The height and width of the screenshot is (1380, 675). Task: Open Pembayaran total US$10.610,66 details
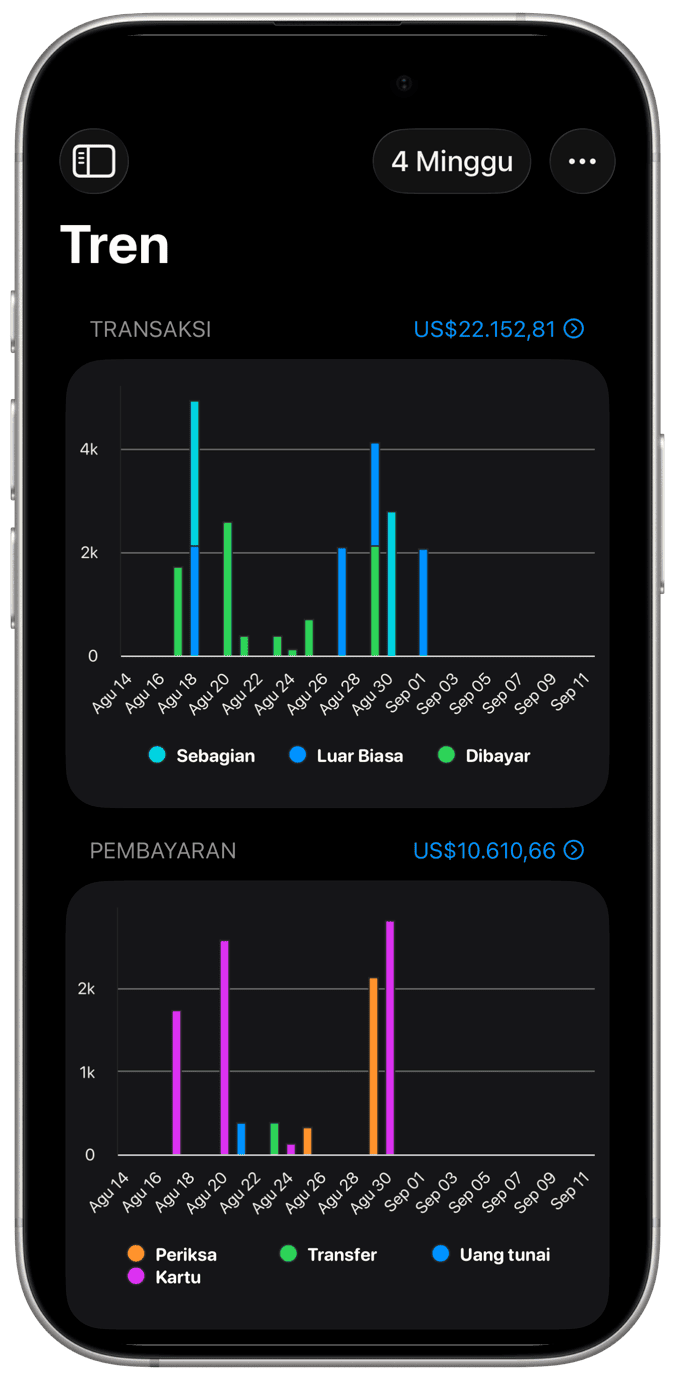[498, 850]
